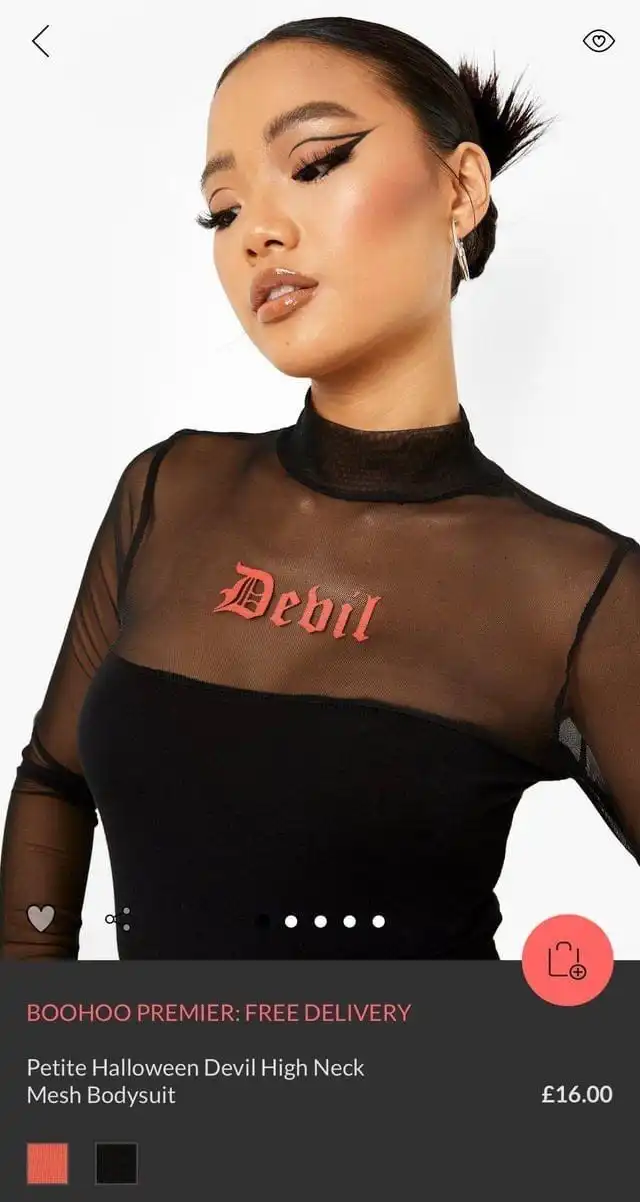Viewport: 640px width, 1202px height.
Task: Choose the black colour swatch
Action: (116, 1163)
